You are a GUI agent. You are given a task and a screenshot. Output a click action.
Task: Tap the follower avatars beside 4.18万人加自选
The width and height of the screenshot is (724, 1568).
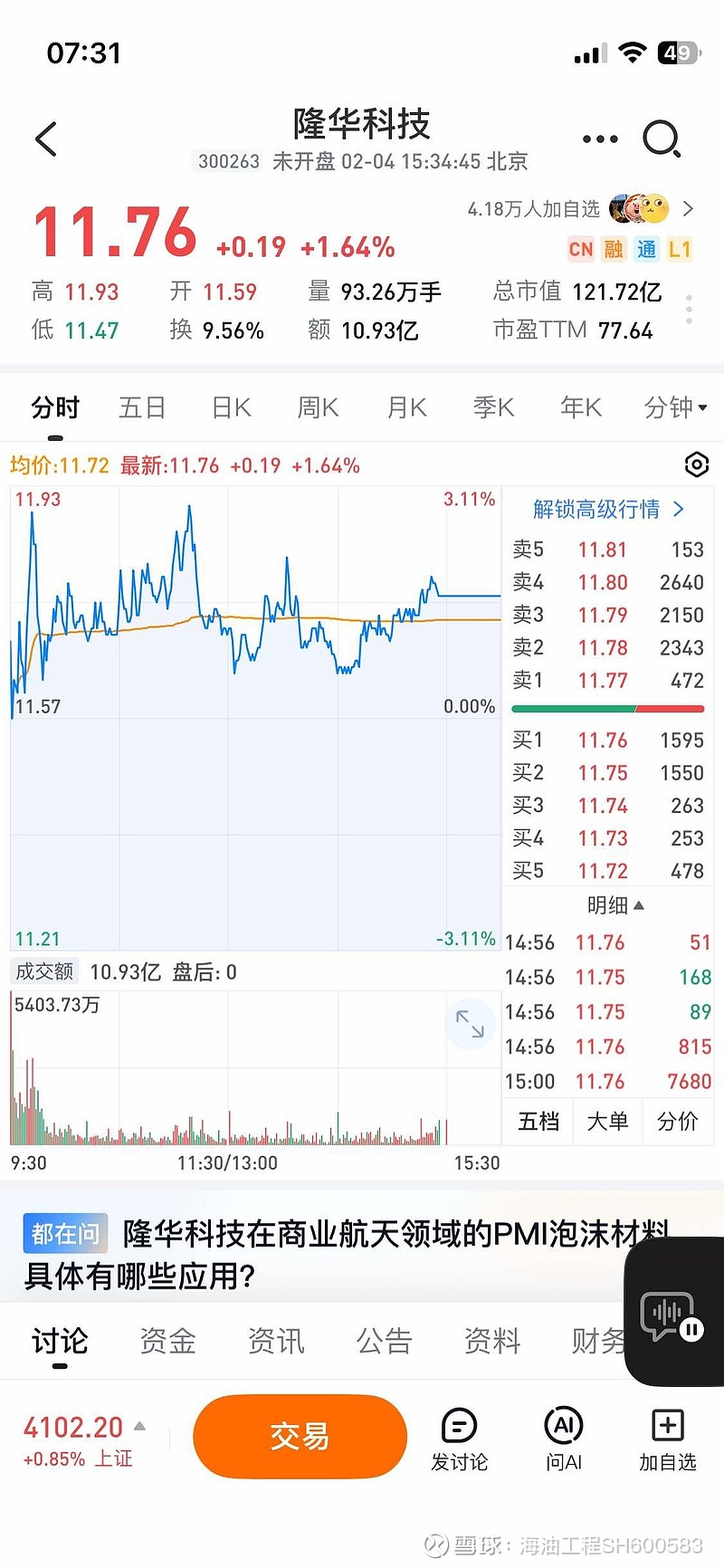(643, 208)
